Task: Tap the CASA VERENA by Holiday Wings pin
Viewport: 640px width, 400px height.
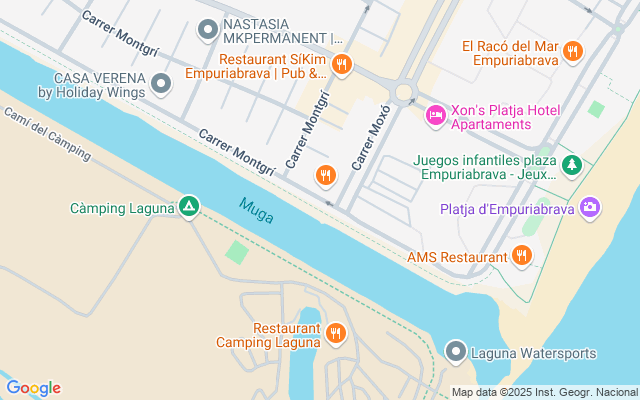Action: [160, 85]
